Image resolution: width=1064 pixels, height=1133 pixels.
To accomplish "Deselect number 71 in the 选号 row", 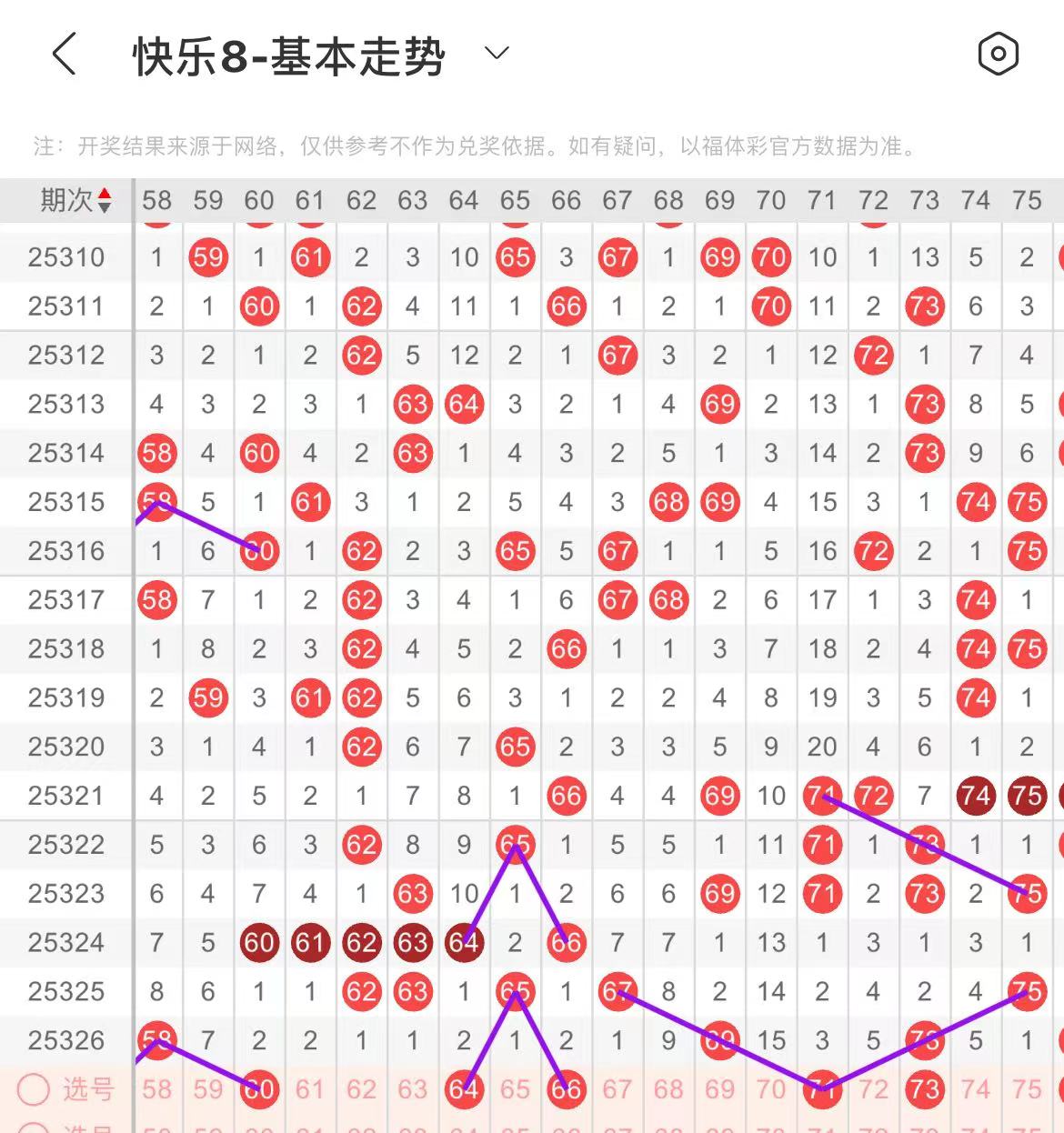I will [822, 1088].
